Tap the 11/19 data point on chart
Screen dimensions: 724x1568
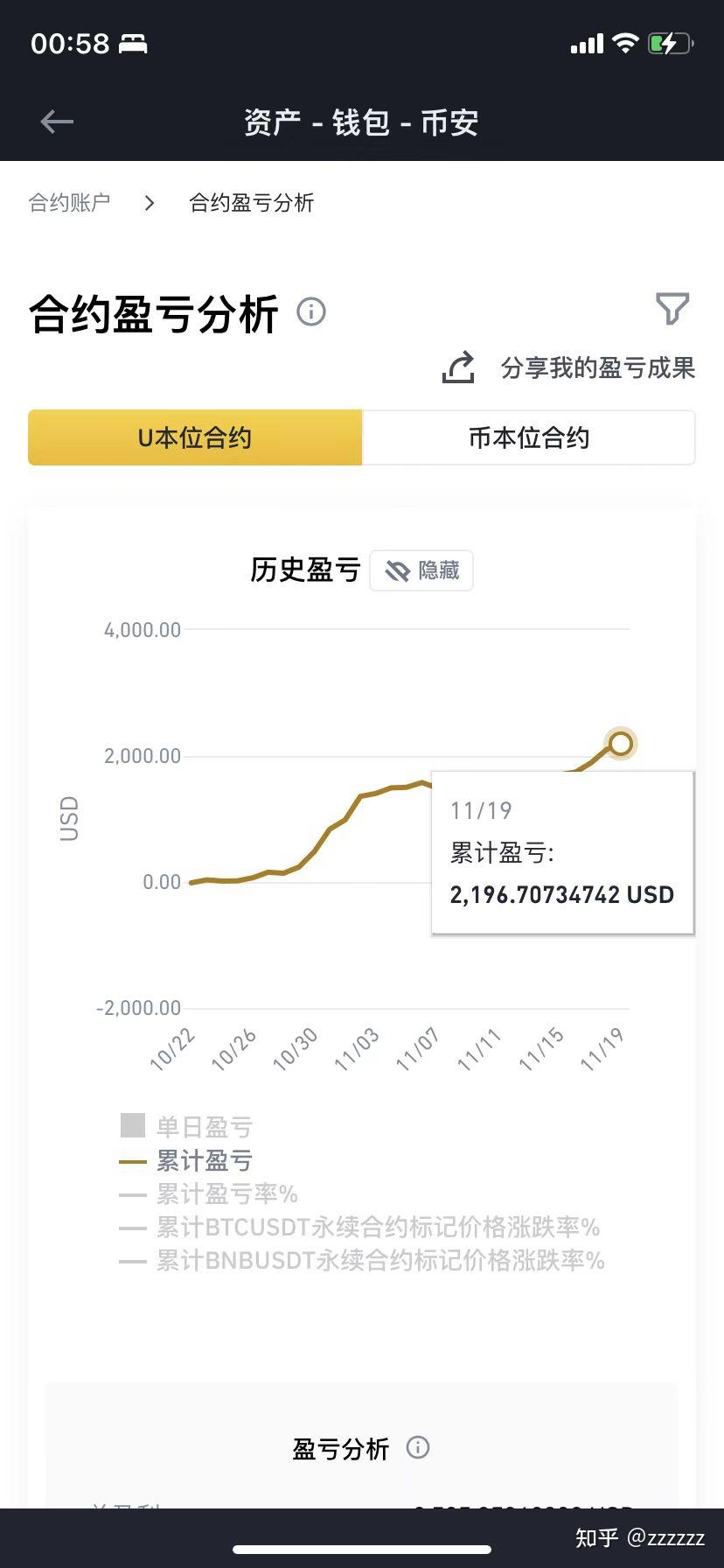click(620, 744)
